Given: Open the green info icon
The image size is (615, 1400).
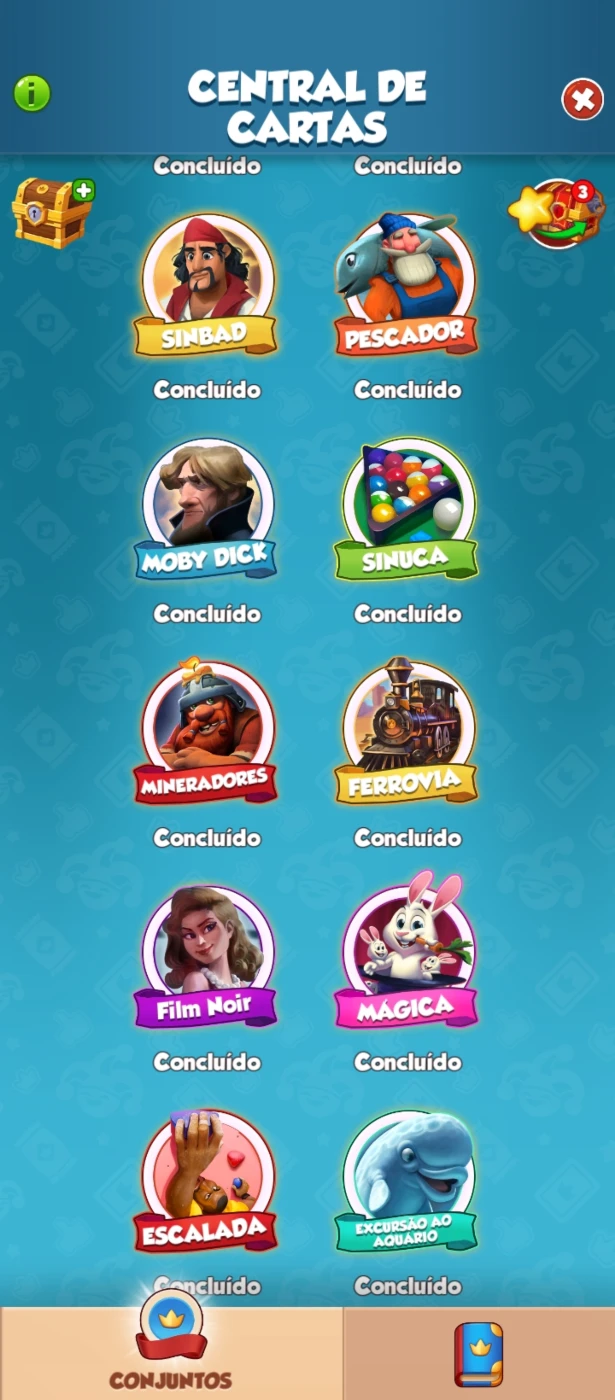Looking at the screenshot, I should pyautogui.click(x=32, y=94).
